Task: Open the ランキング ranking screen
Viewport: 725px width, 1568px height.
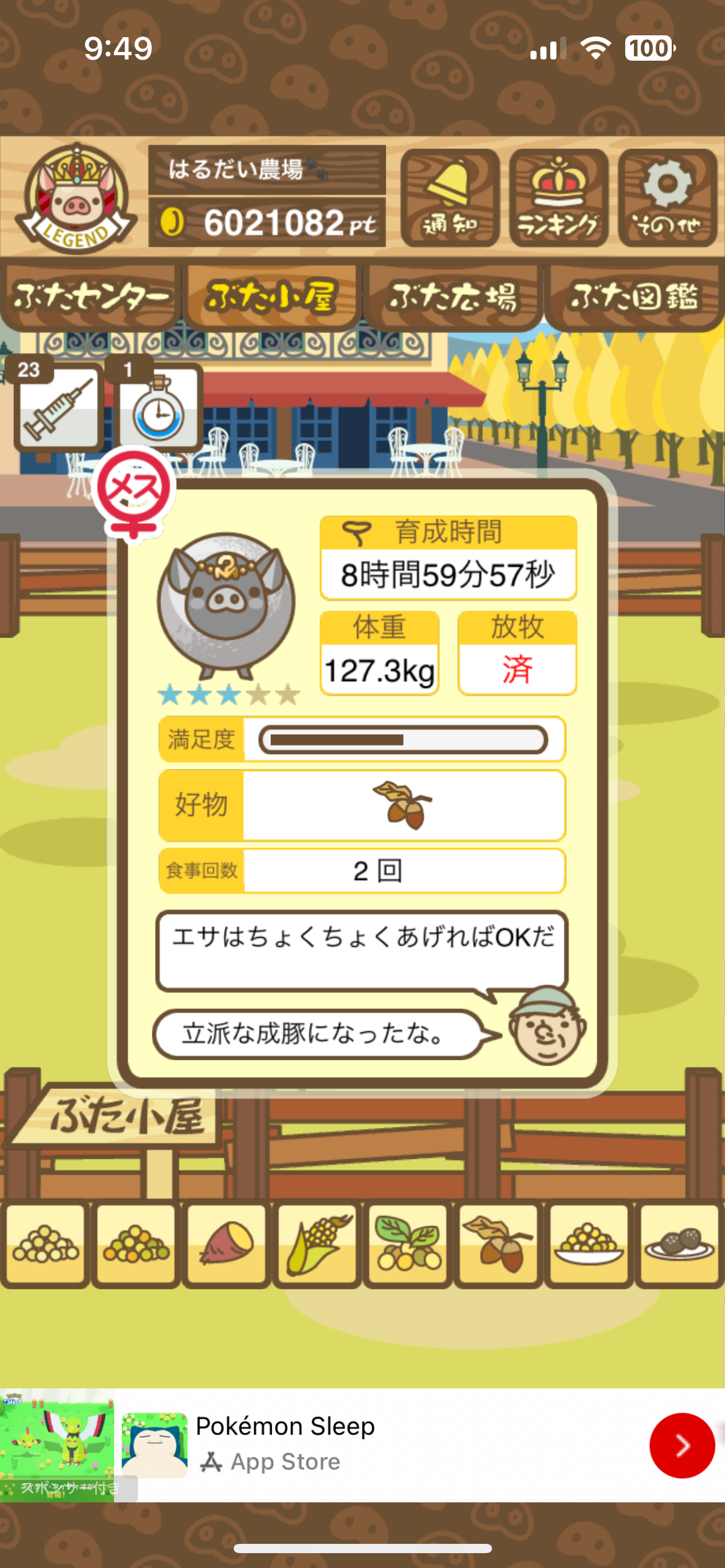Action: click(558, 198)
